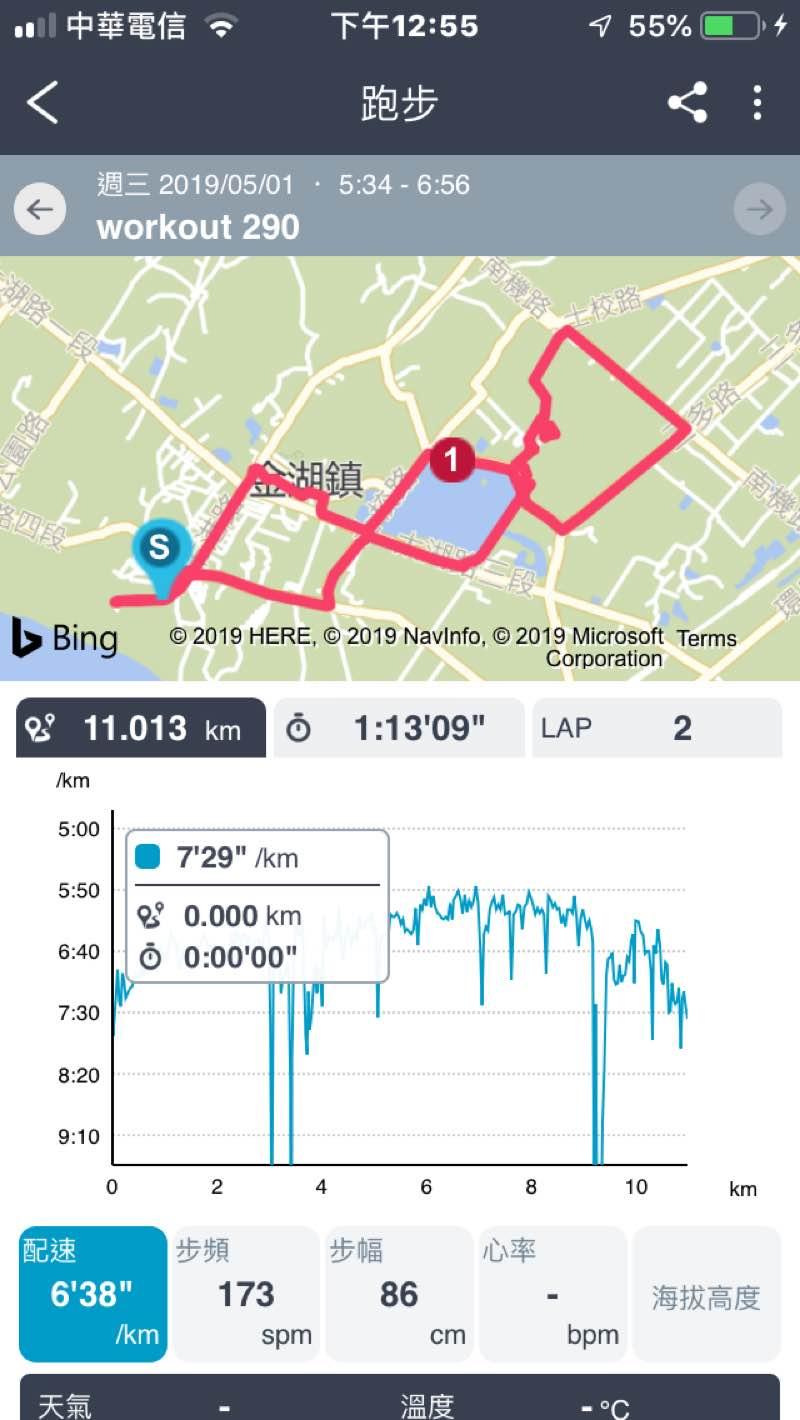800x1420 pixels.
Task: Open the three-dot overflow menu
Action: click(757, 103)
